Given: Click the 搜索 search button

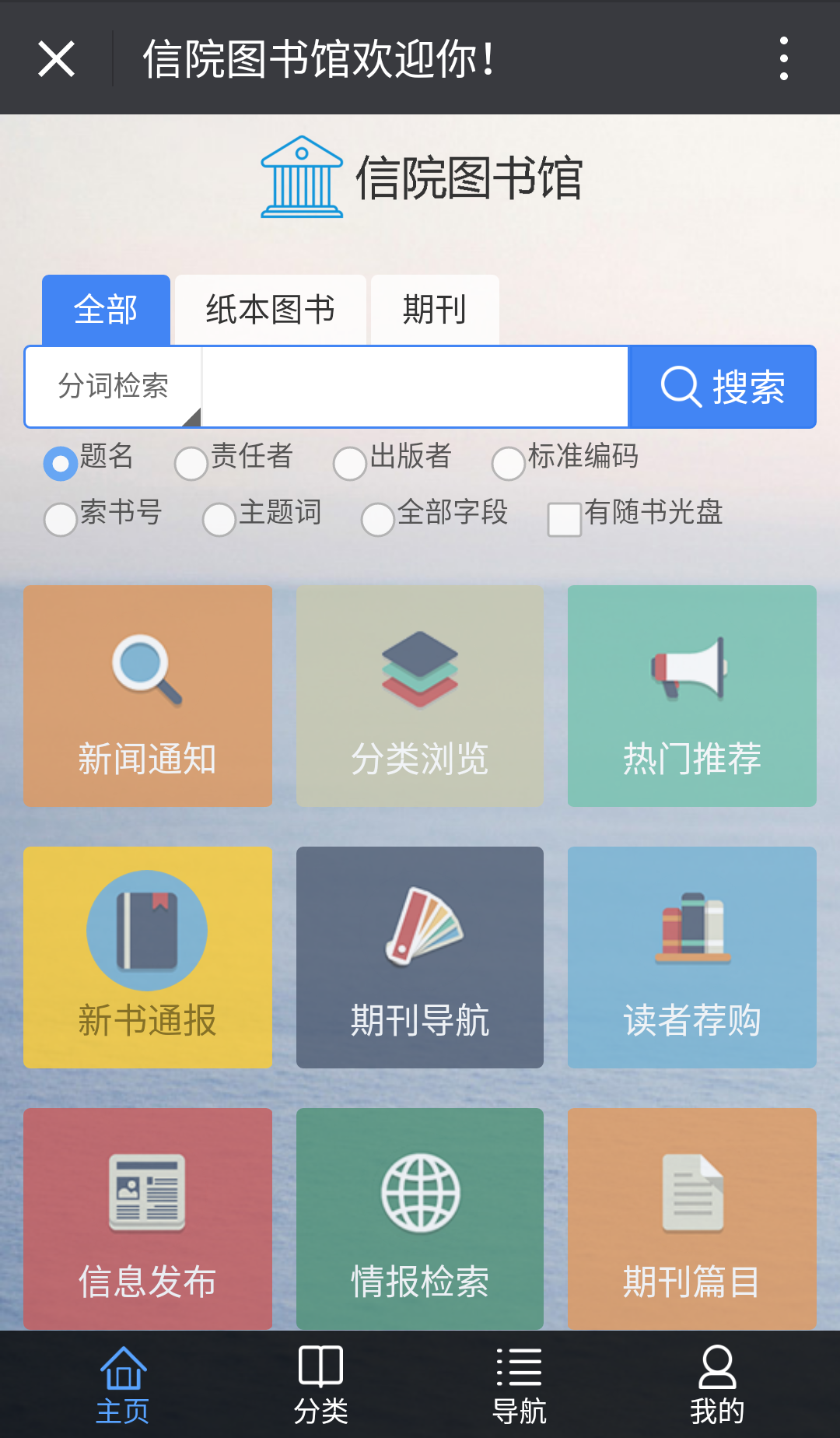Looking at the screenshot, I should (721, 386).
